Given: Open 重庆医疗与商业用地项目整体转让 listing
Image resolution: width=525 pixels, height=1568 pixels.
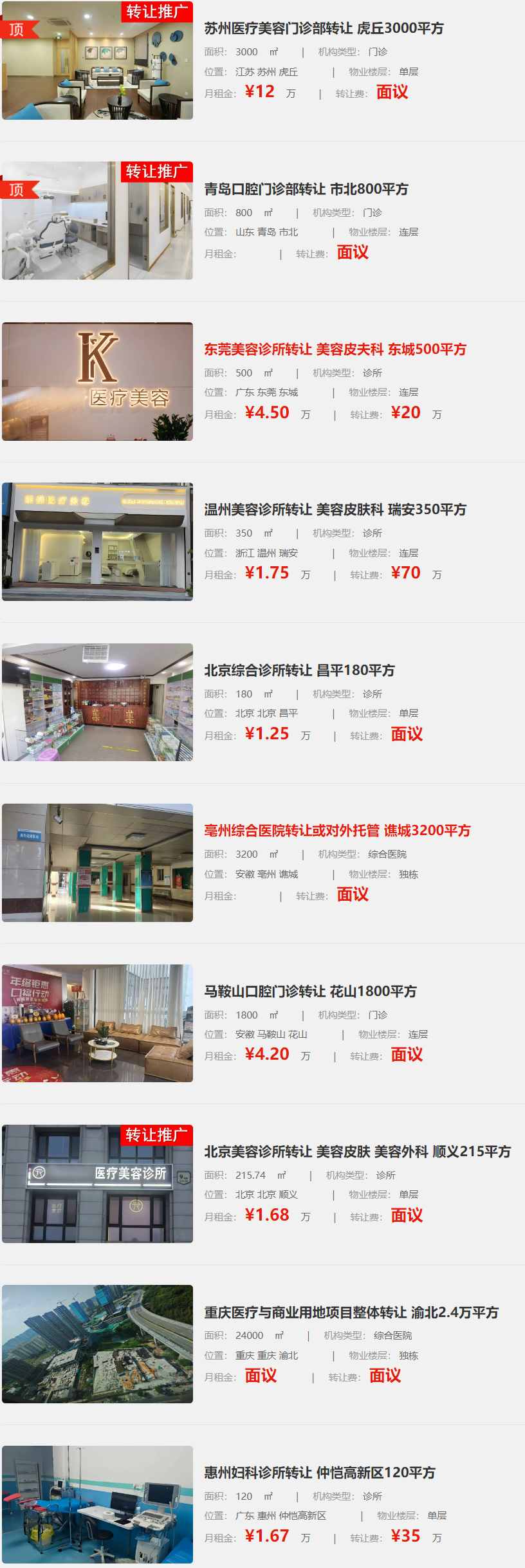Looking at the screenshot, I should [x=351, y=1313].
